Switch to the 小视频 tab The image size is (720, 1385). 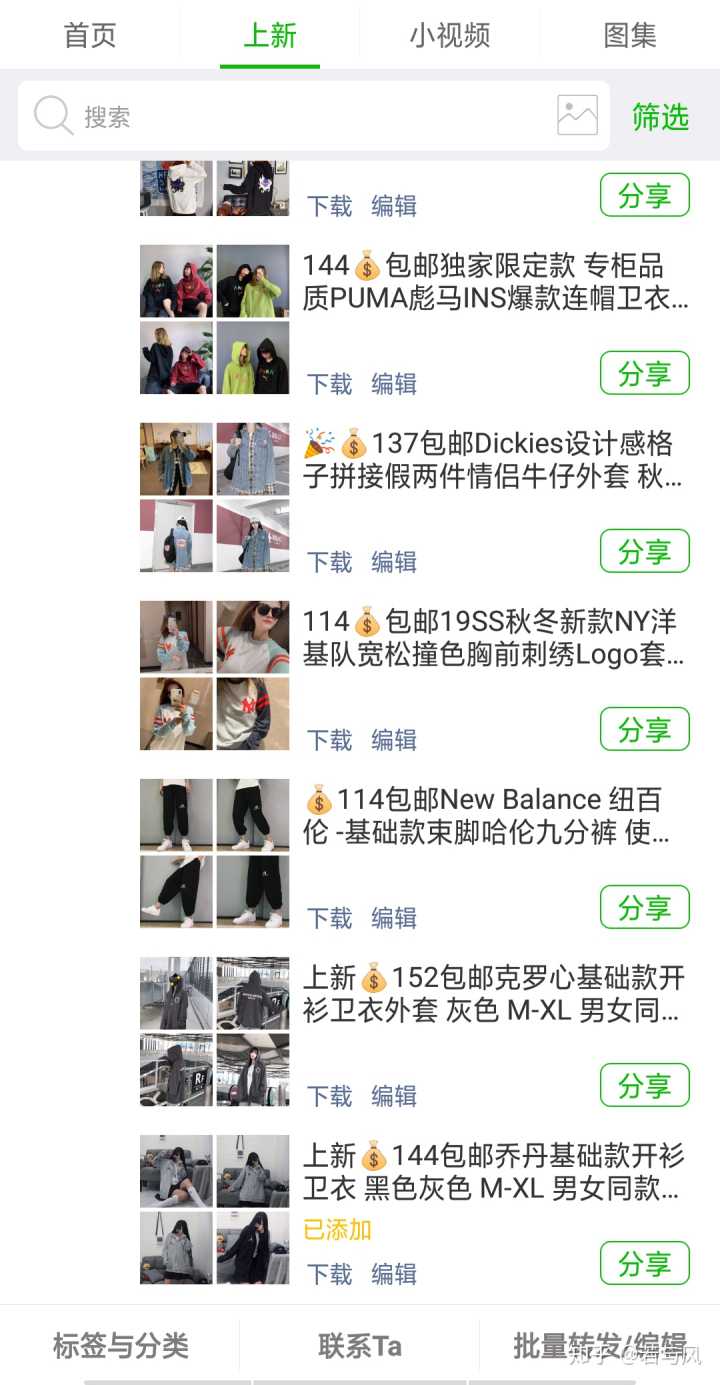[449, 35]
